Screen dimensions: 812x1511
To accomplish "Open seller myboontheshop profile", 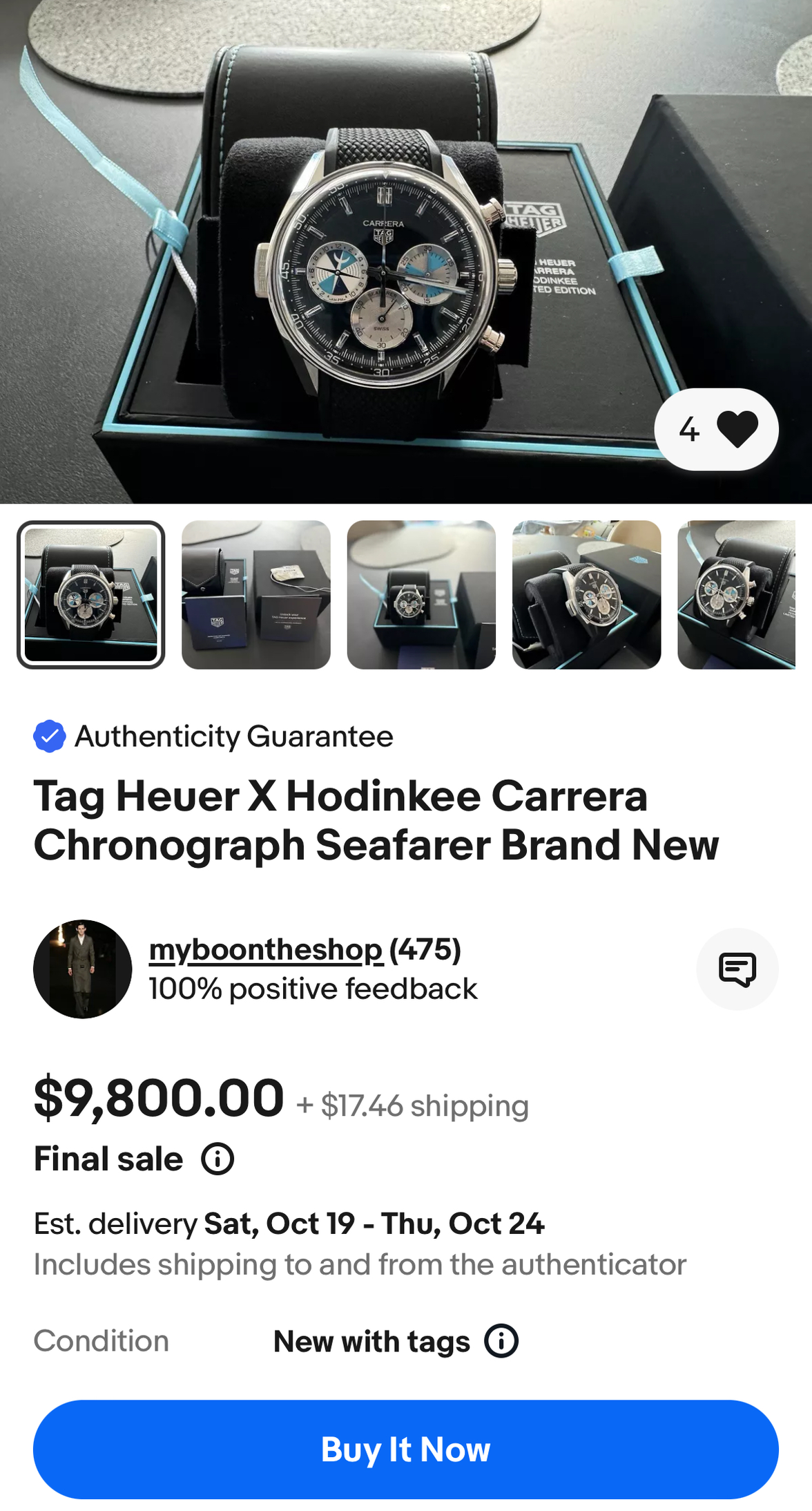I will pyautogui.click(x=266, y=950).
